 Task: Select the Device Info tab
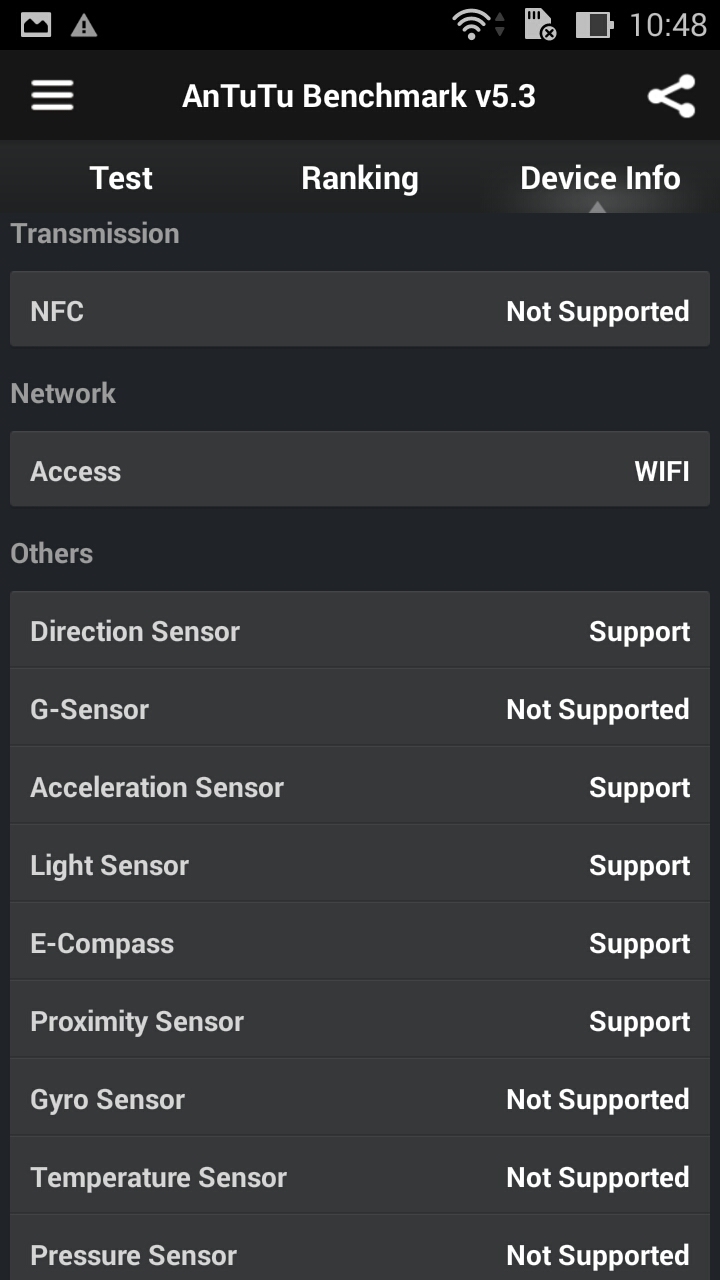pos(600,178)
